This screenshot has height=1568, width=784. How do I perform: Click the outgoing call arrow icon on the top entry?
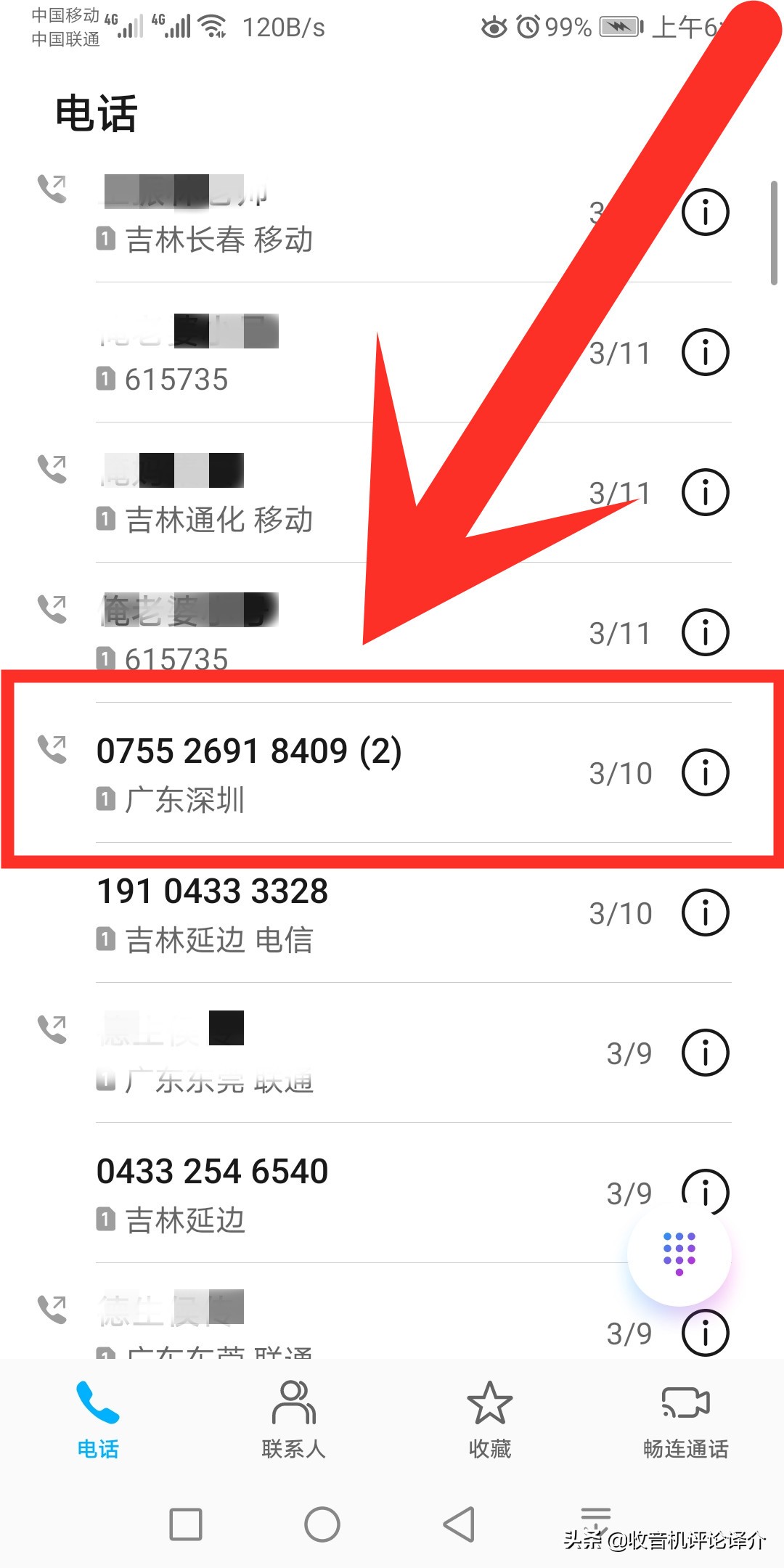point(53,190)
